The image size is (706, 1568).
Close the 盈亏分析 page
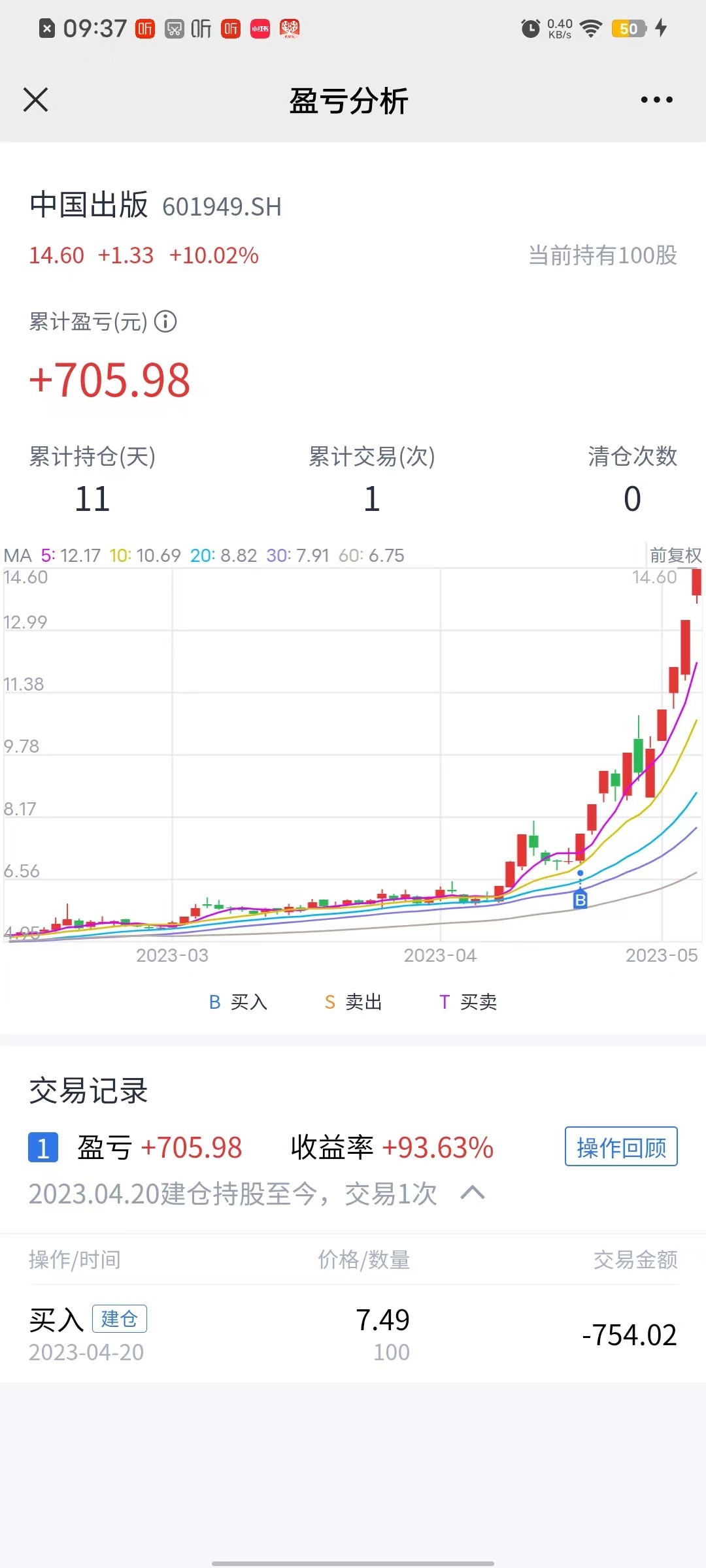[36, 100]
